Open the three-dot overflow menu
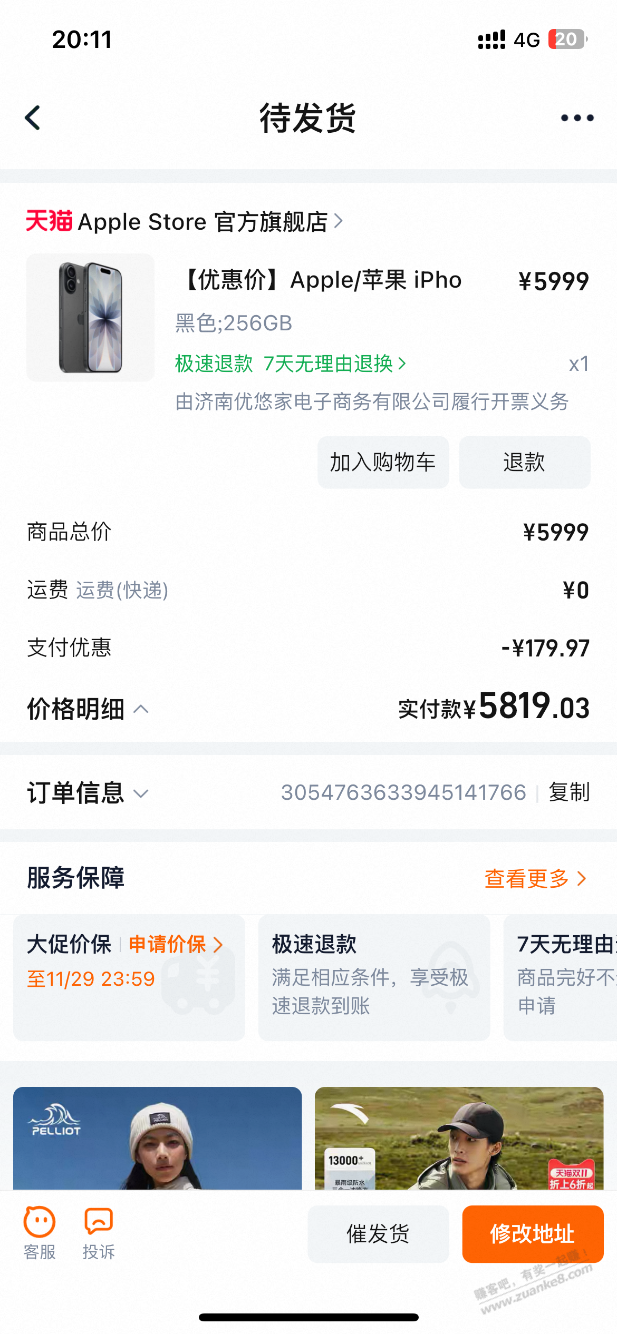 (x=577, y=118)
